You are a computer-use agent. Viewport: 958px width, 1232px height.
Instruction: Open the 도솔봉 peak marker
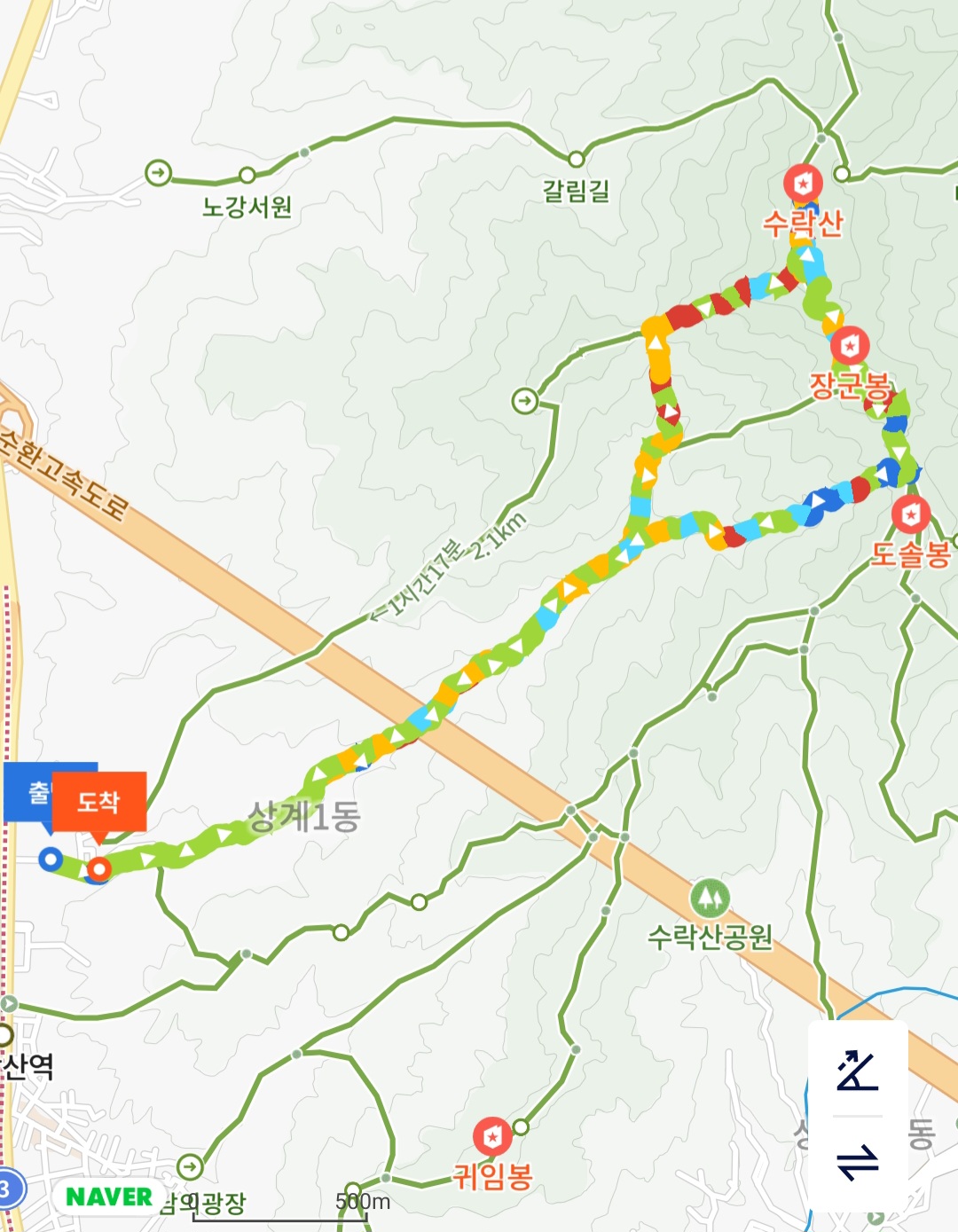pyautogui.click(x=909, y=513)
